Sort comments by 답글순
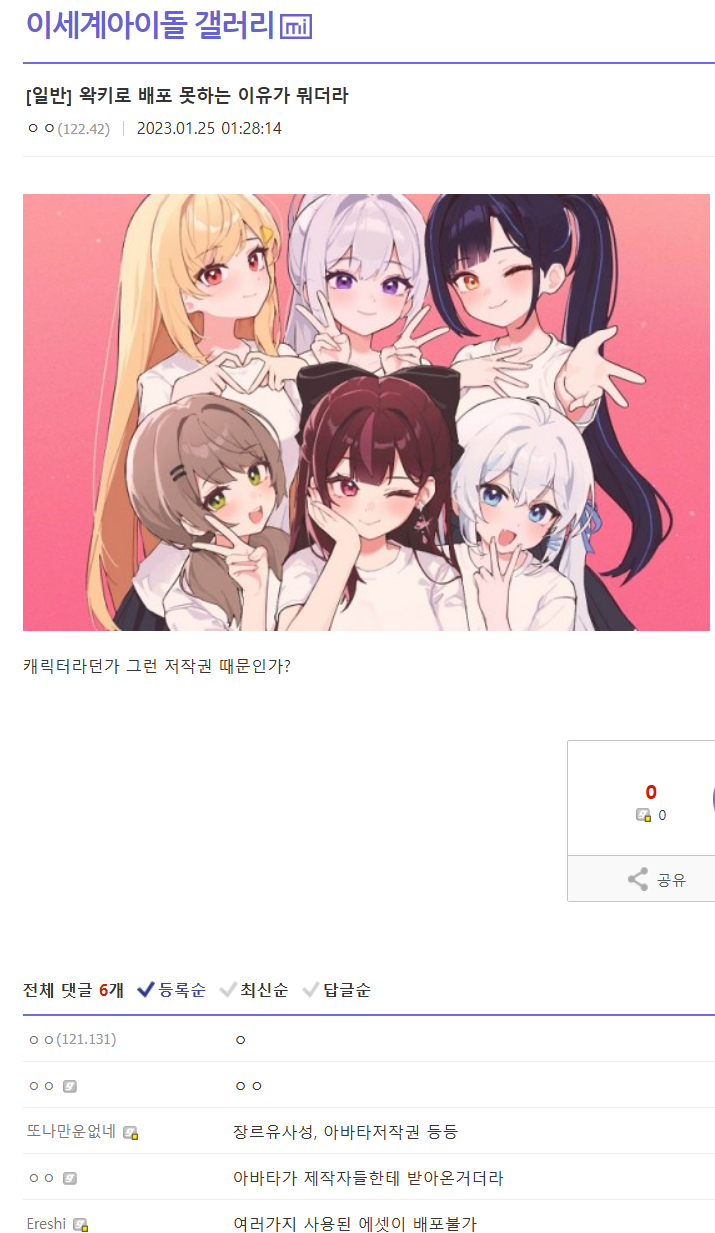Viewport: 715px width, 1233px height. pos(336,990)
